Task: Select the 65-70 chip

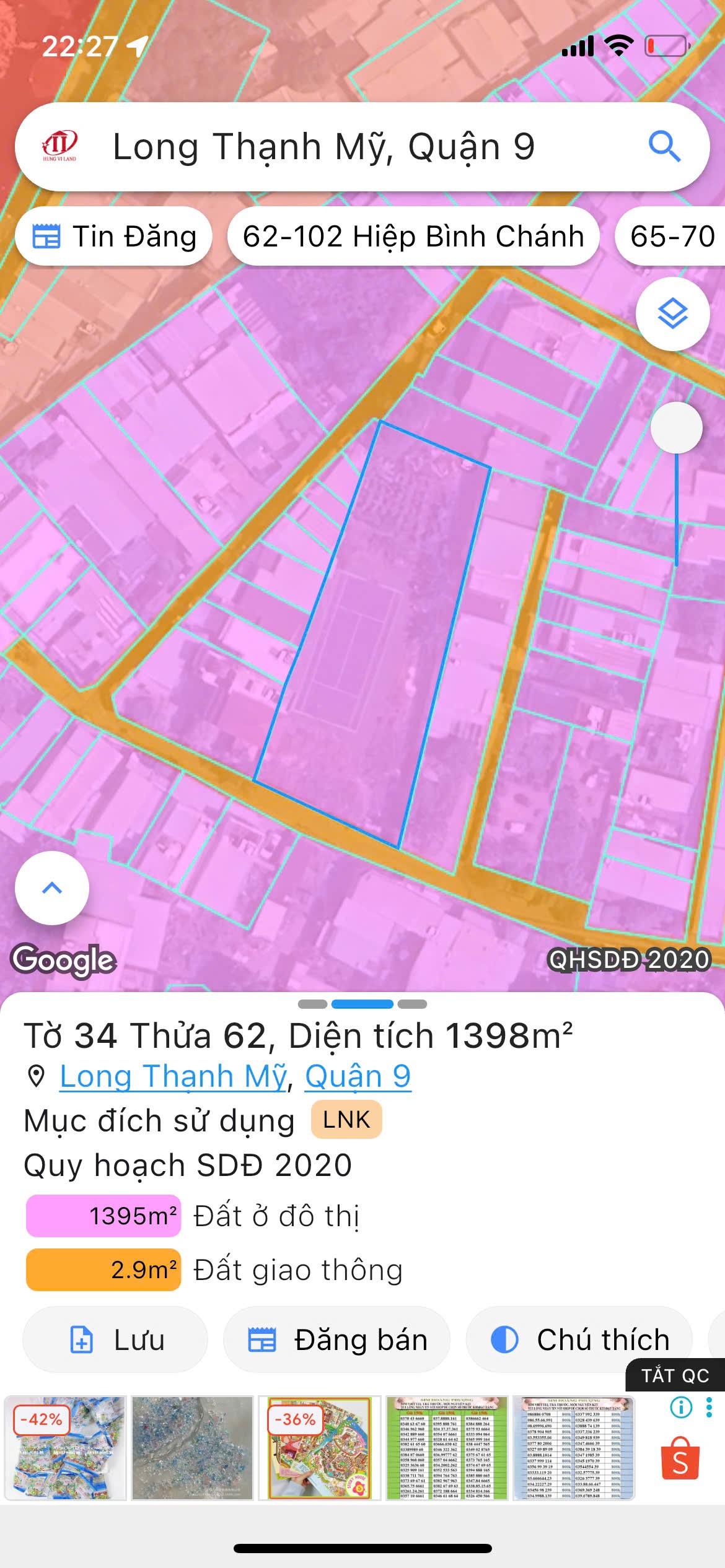Action: pos(672,237)
